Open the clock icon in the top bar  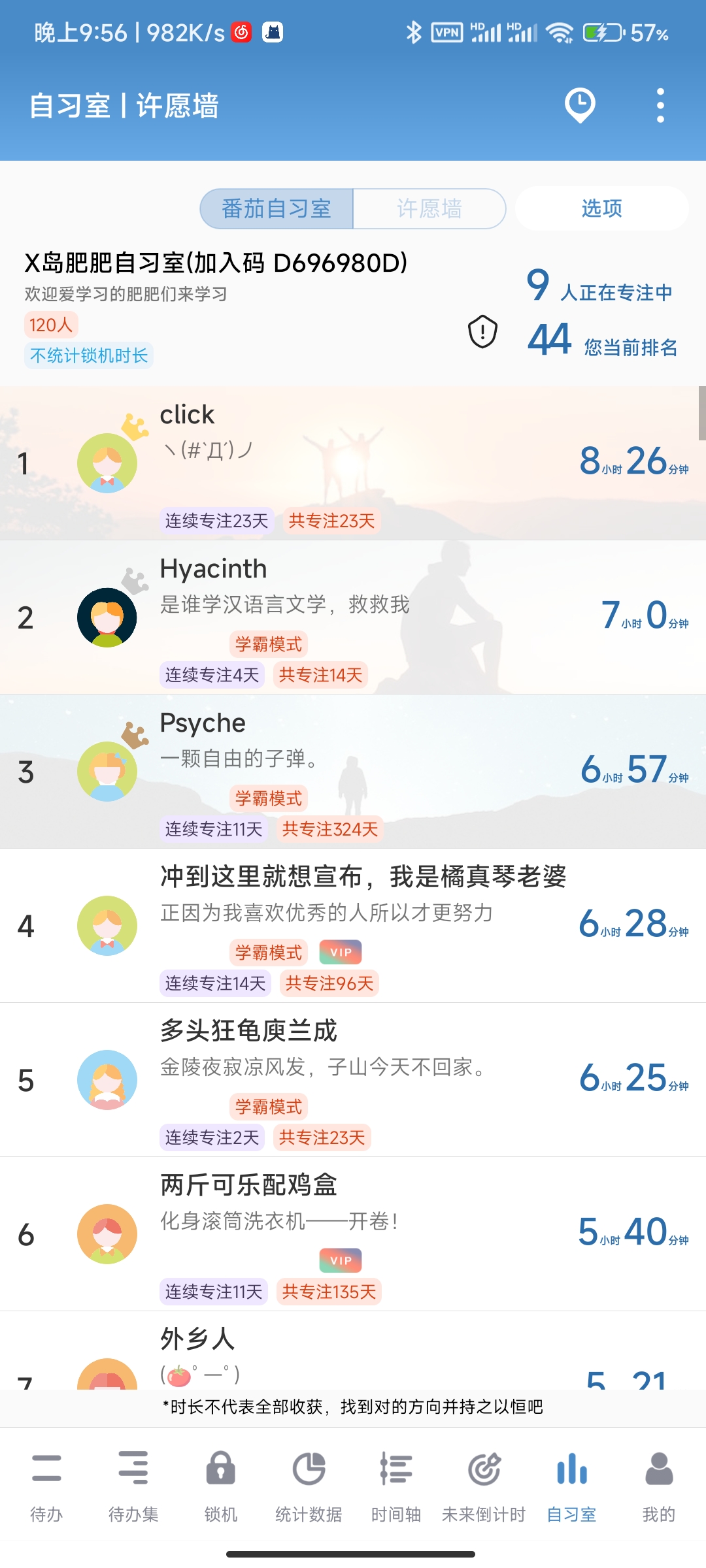coord(580,105)
